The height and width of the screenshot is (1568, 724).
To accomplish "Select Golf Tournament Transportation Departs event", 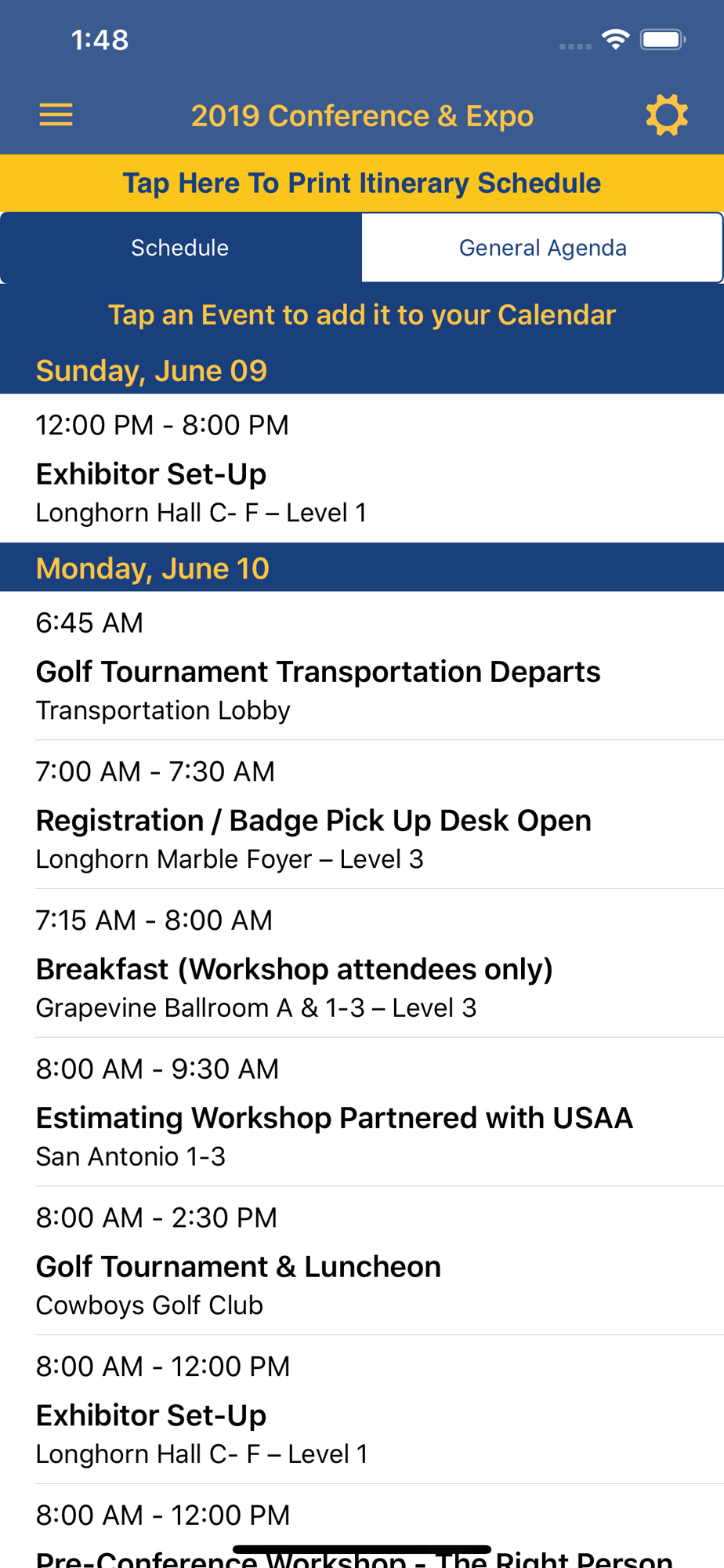I will pos(362,666).
